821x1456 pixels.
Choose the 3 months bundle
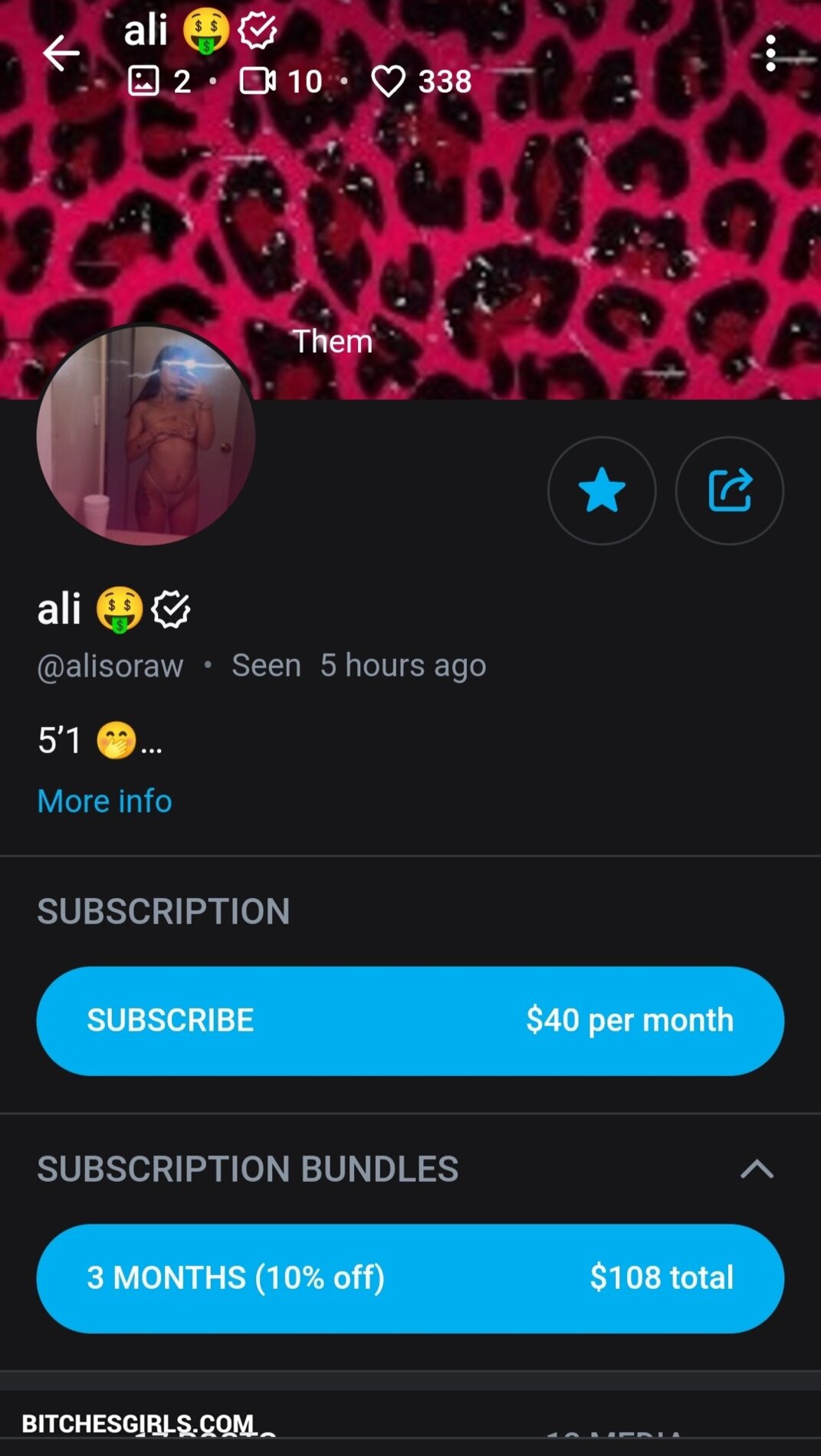click(410, 1278)
